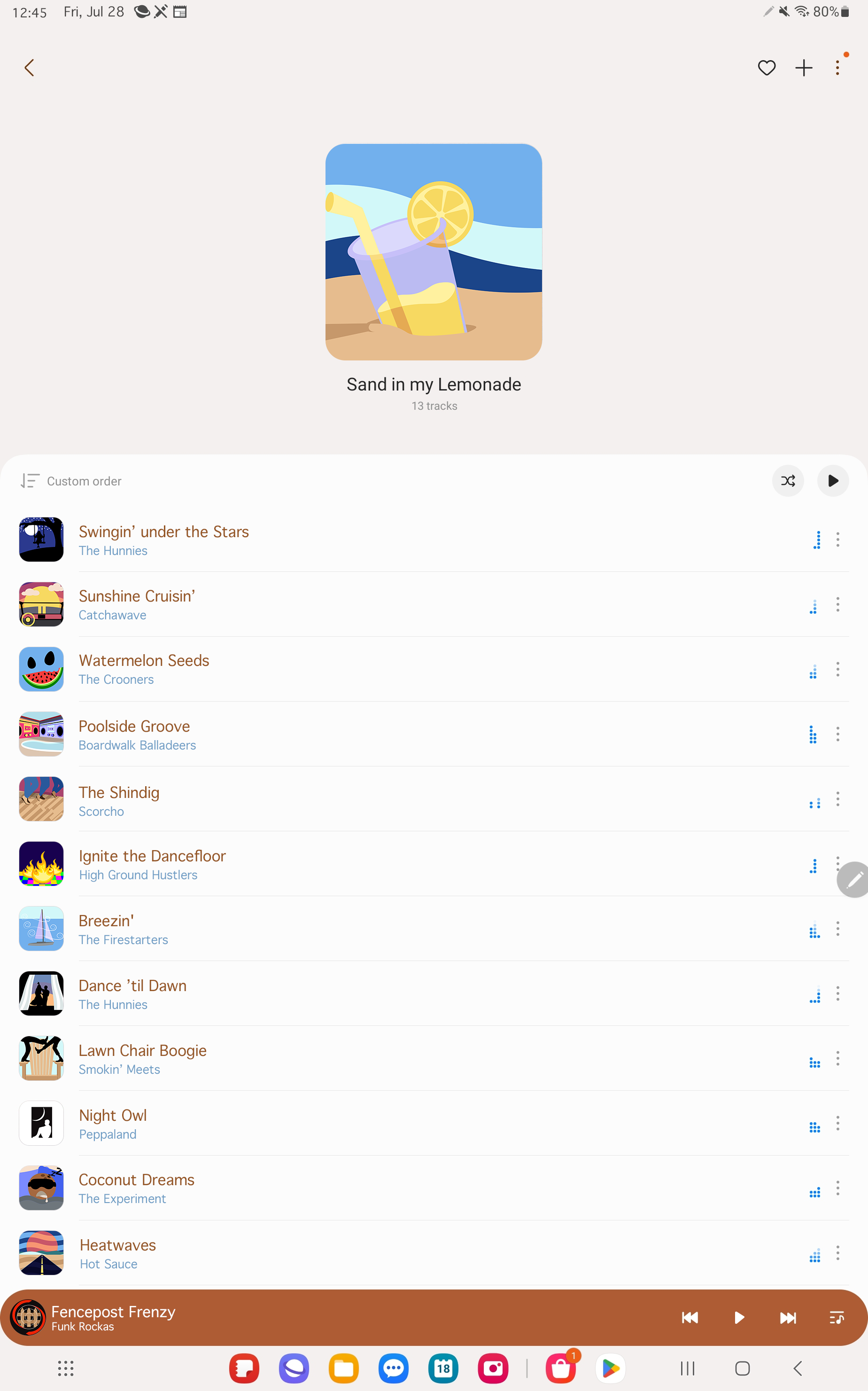868x1391 pixels.
Task: Open more options for Sunshine Cruisin'
Action: click(x=837, y=604)
